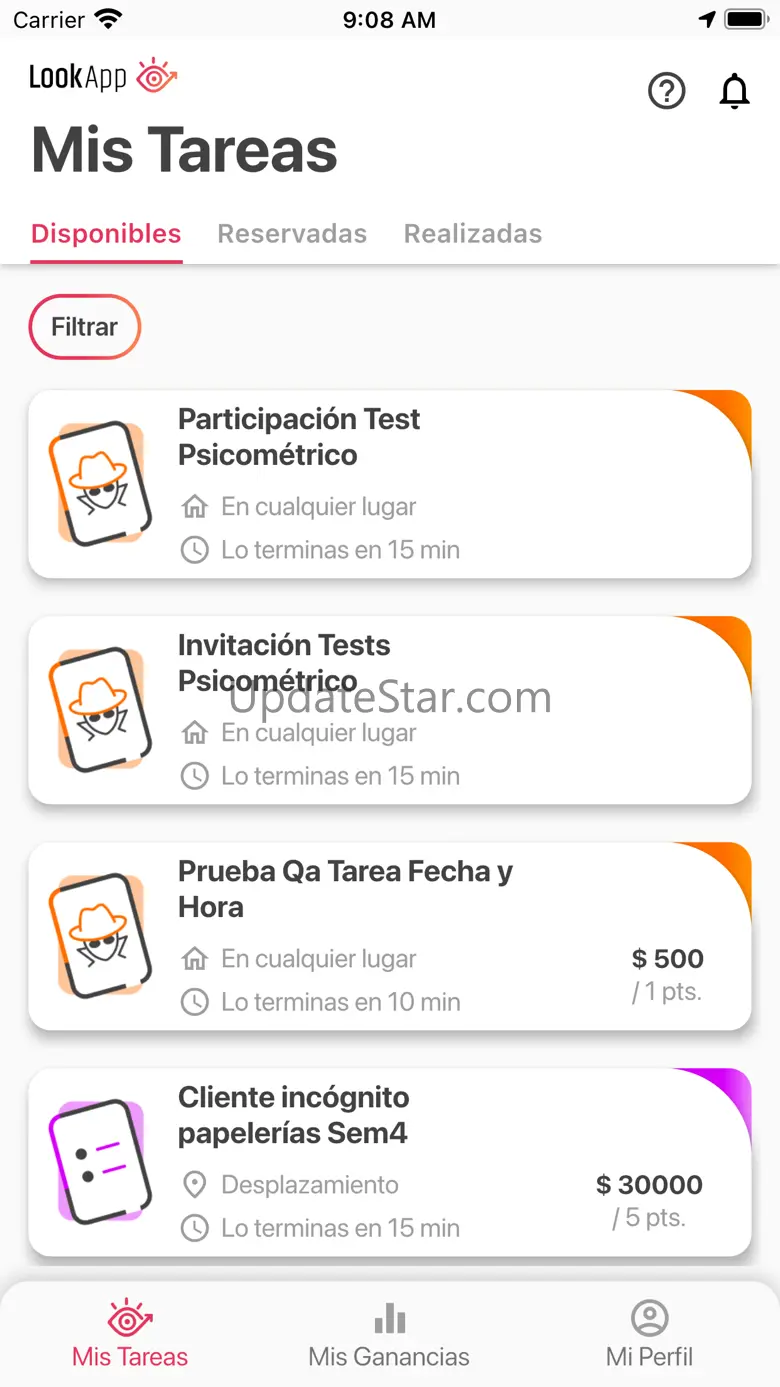The height and width of the screenshot is (1387, 780).
Task: Tap the Filtrar button
Action: click(x=85, y=327)
